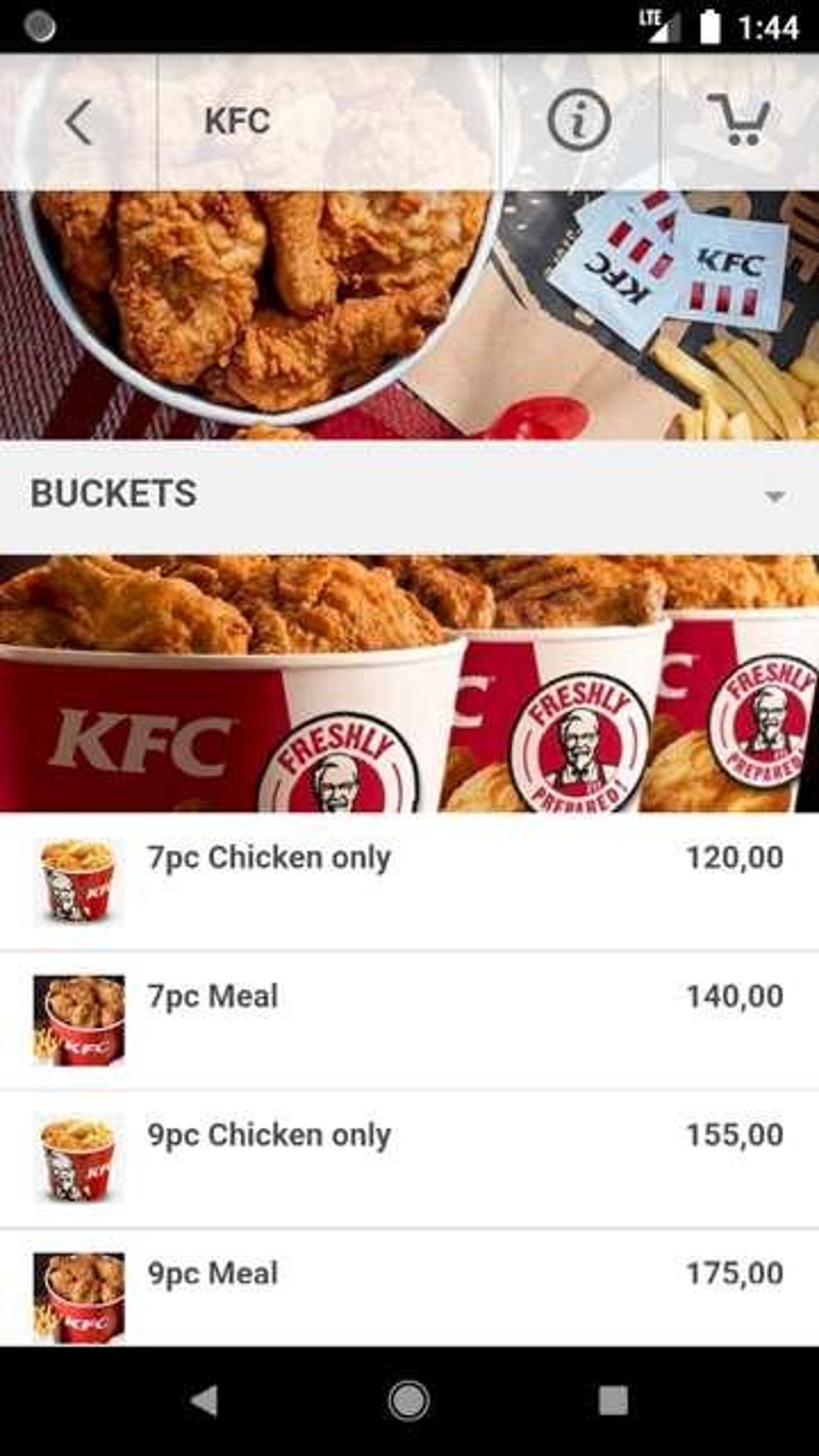Choose the 7pc Meal item
Image resolution: width=819 pixels, height=1456 pixels.
[408, 1018]
